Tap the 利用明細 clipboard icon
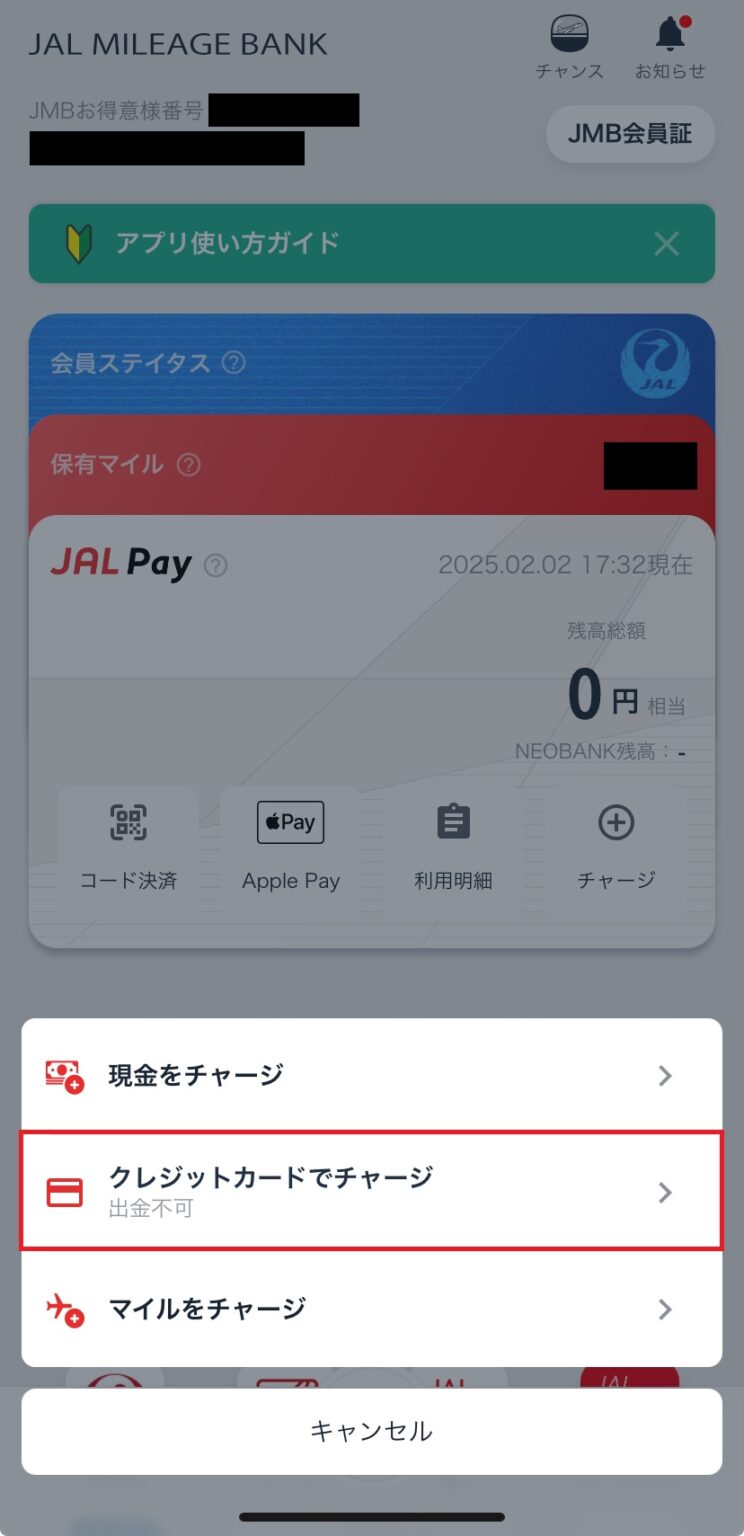The image size is (744, 1536). 453,822
